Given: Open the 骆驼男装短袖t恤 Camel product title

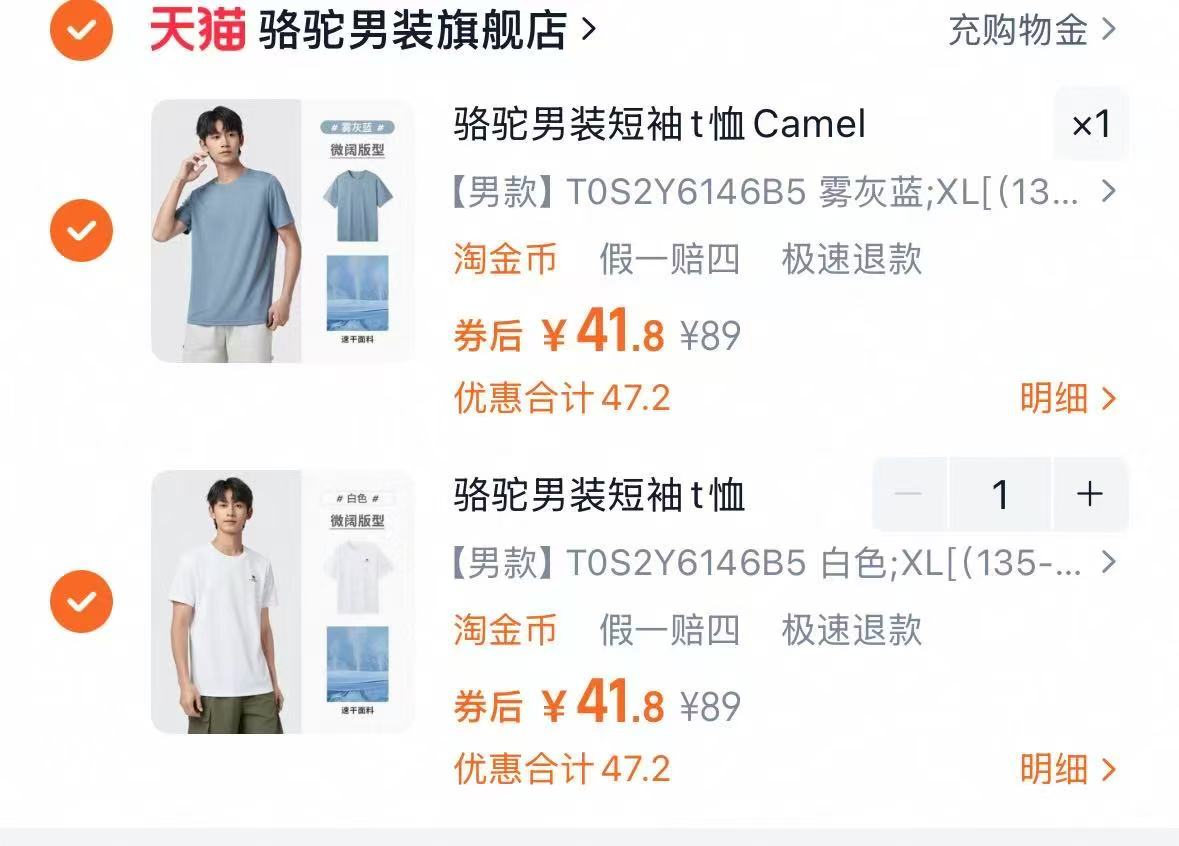Looking at the screenshot, I should [x=659, y=125].
